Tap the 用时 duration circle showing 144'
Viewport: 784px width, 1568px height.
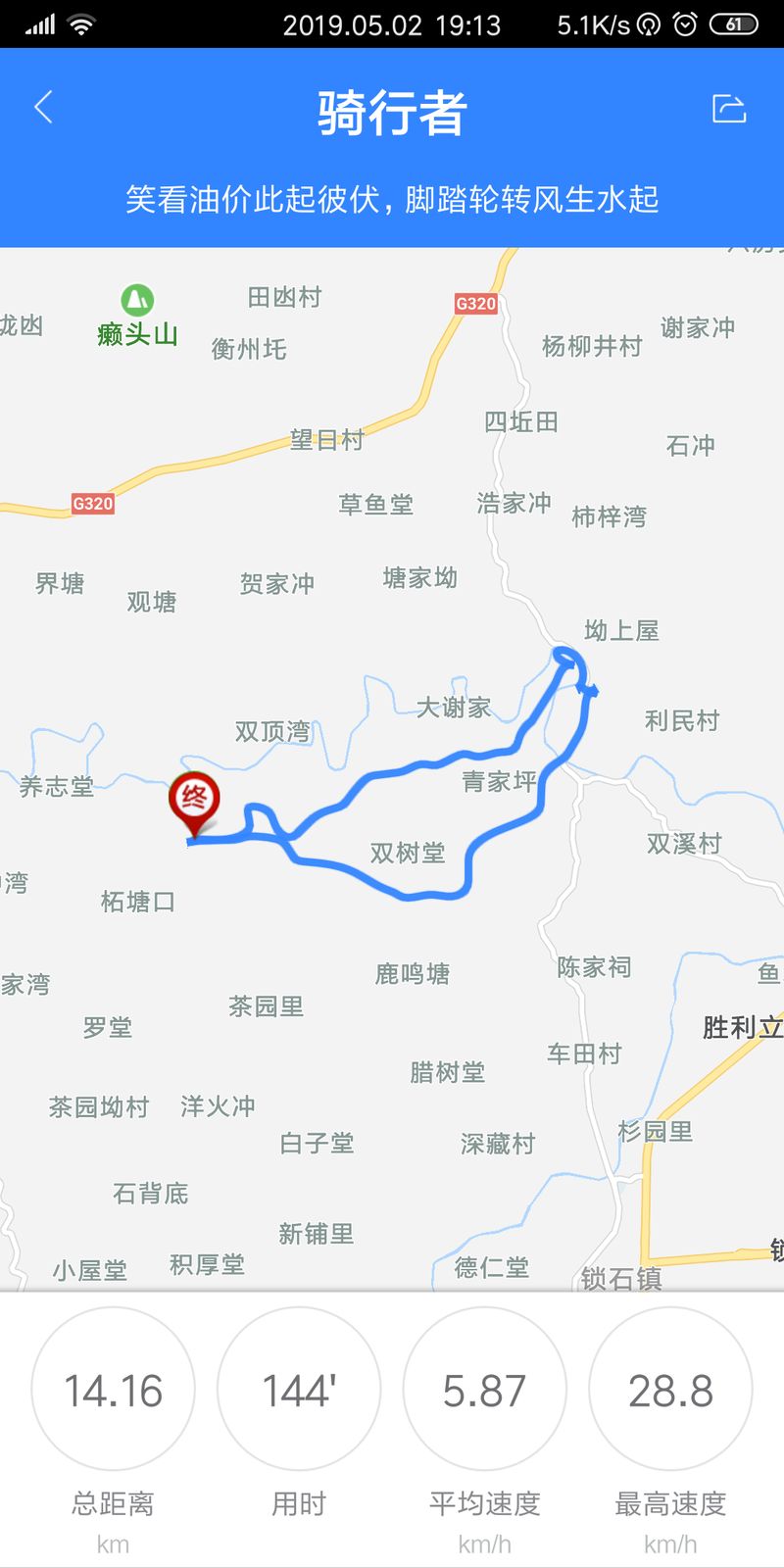(298, 1390)
